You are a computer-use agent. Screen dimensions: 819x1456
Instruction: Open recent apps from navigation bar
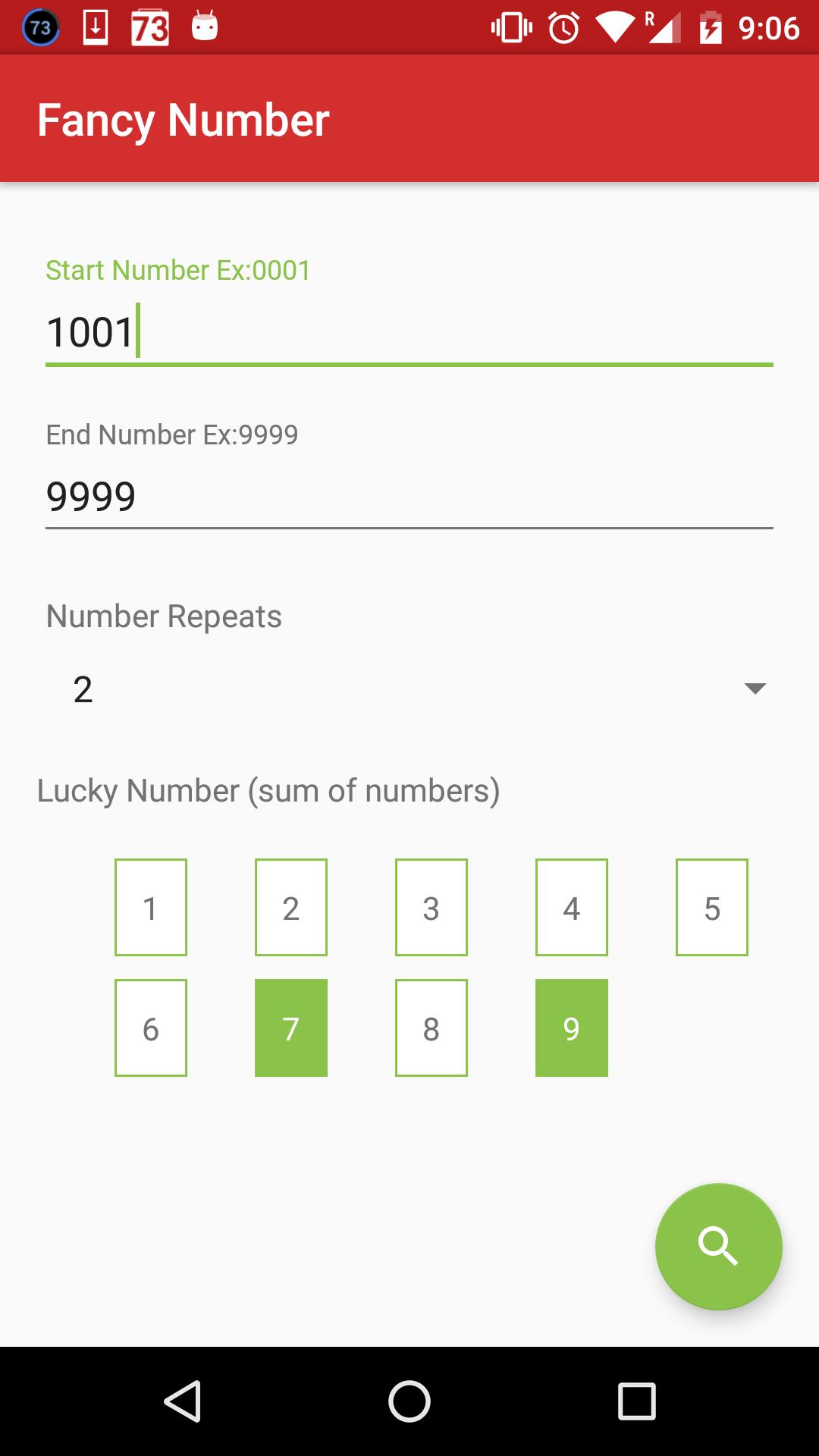(636, 1401)
